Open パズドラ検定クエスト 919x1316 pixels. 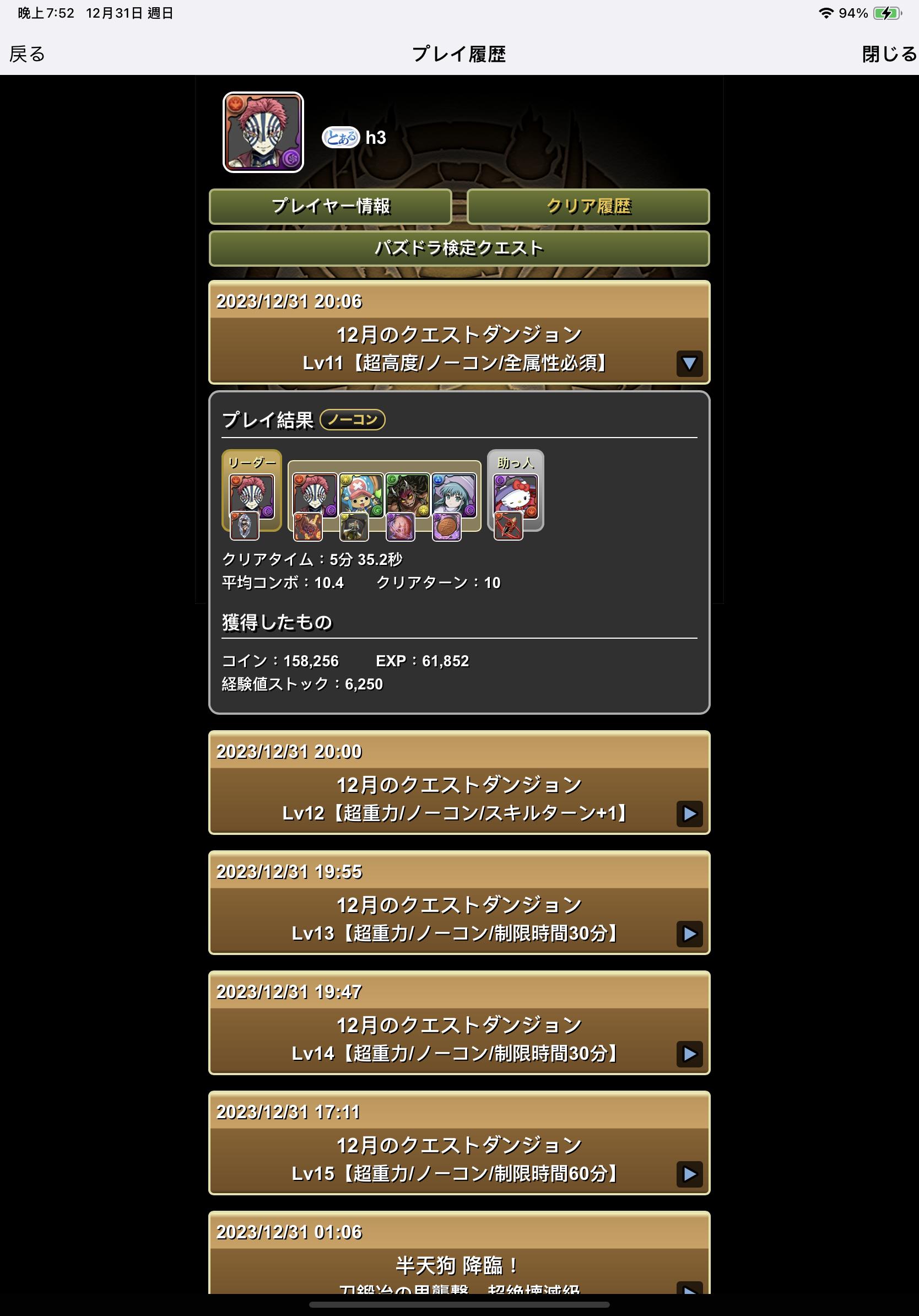tap(459, 248)
